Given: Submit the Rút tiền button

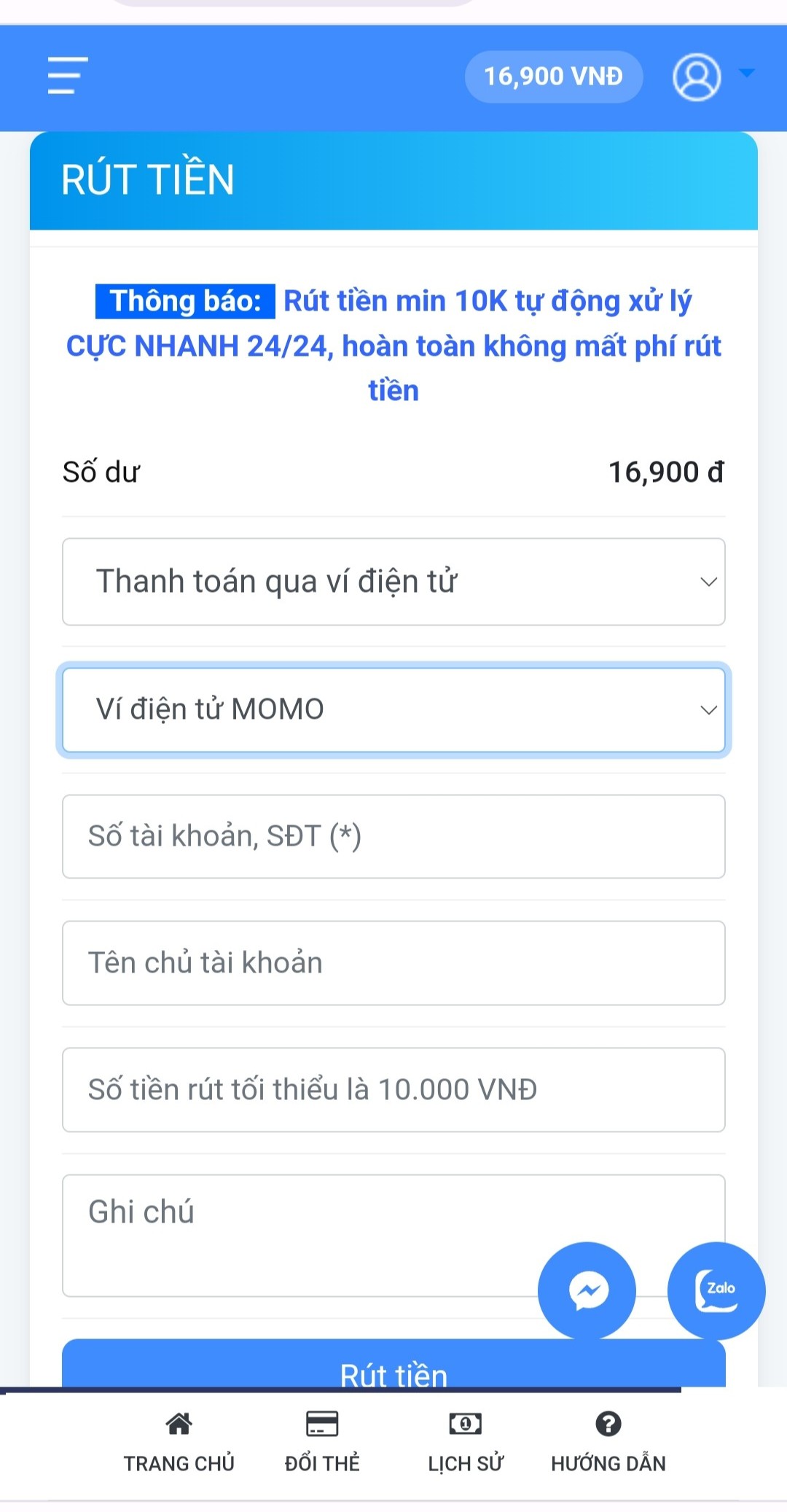Looking at the screenshot, I should pyautogui.click(x=393, y=1363).
